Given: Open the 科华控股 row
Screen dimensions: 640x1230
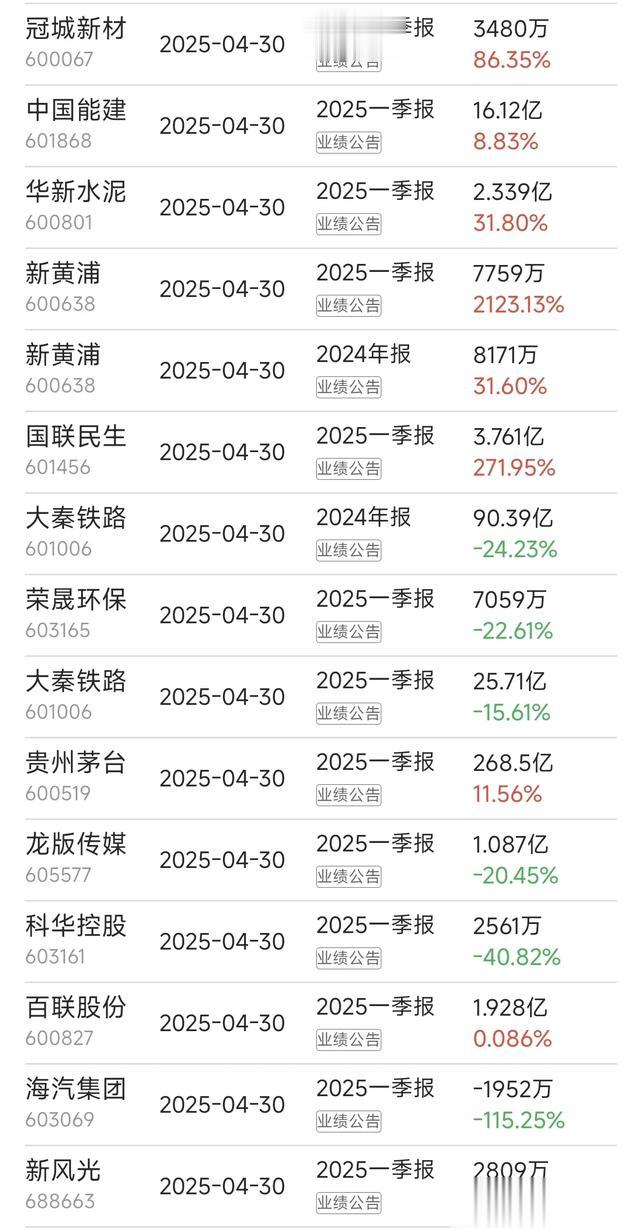Looking at the screenshot, I should (320, 942).
